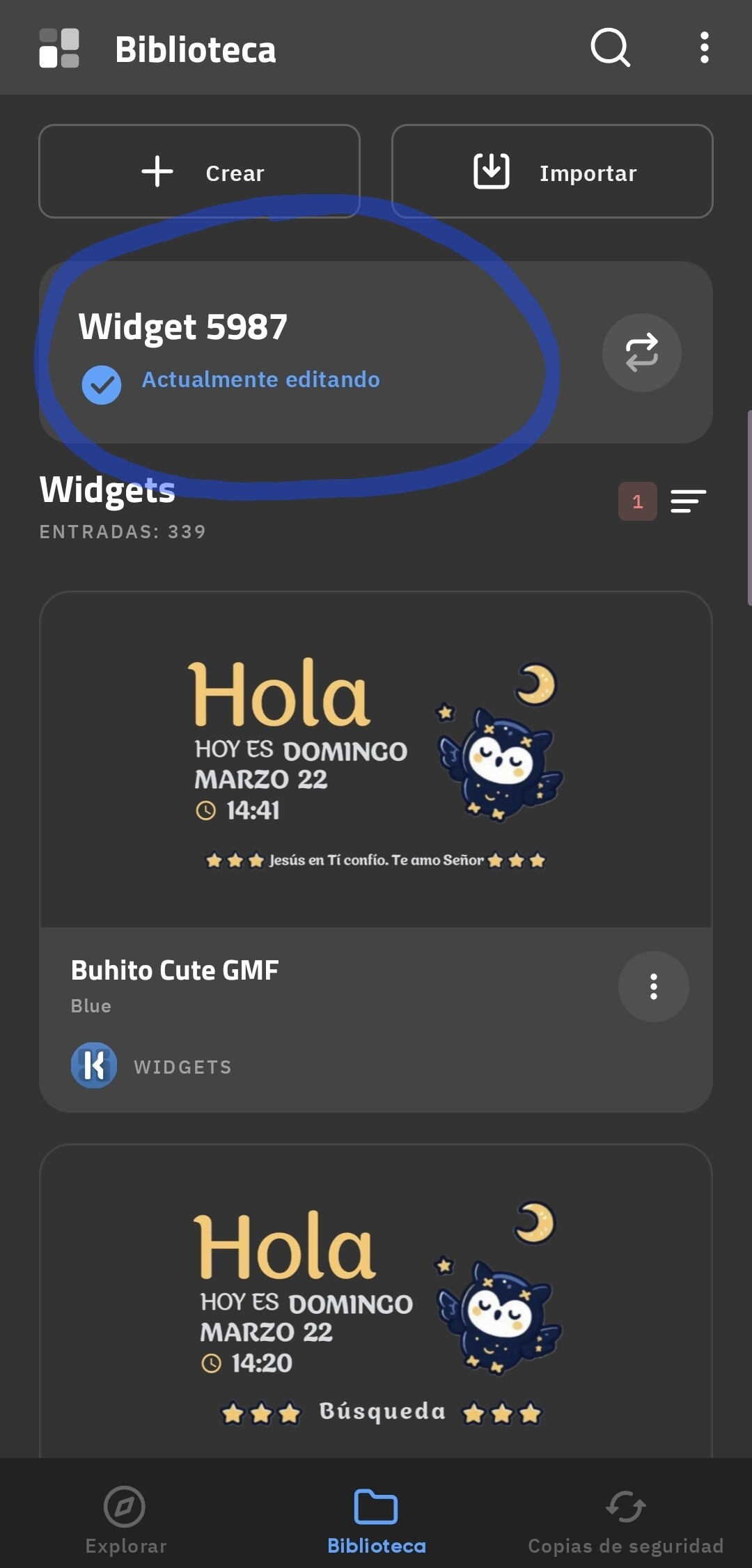Open the top-right overflow menu
Image resolution: width=752 pixels, height=1568 pixels.
(704, 48)
